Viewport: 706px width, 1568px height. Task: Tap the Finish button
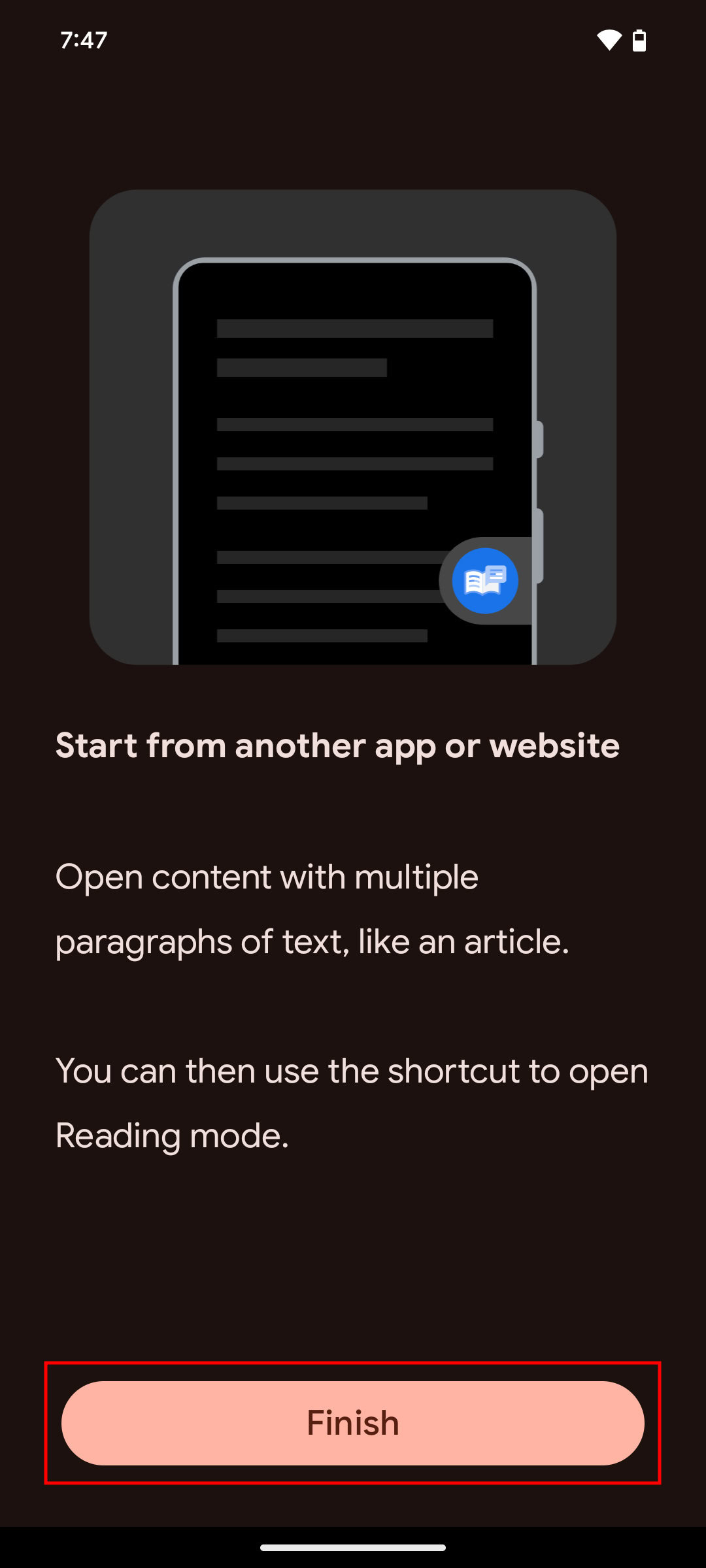click(x=353, y=1423)
